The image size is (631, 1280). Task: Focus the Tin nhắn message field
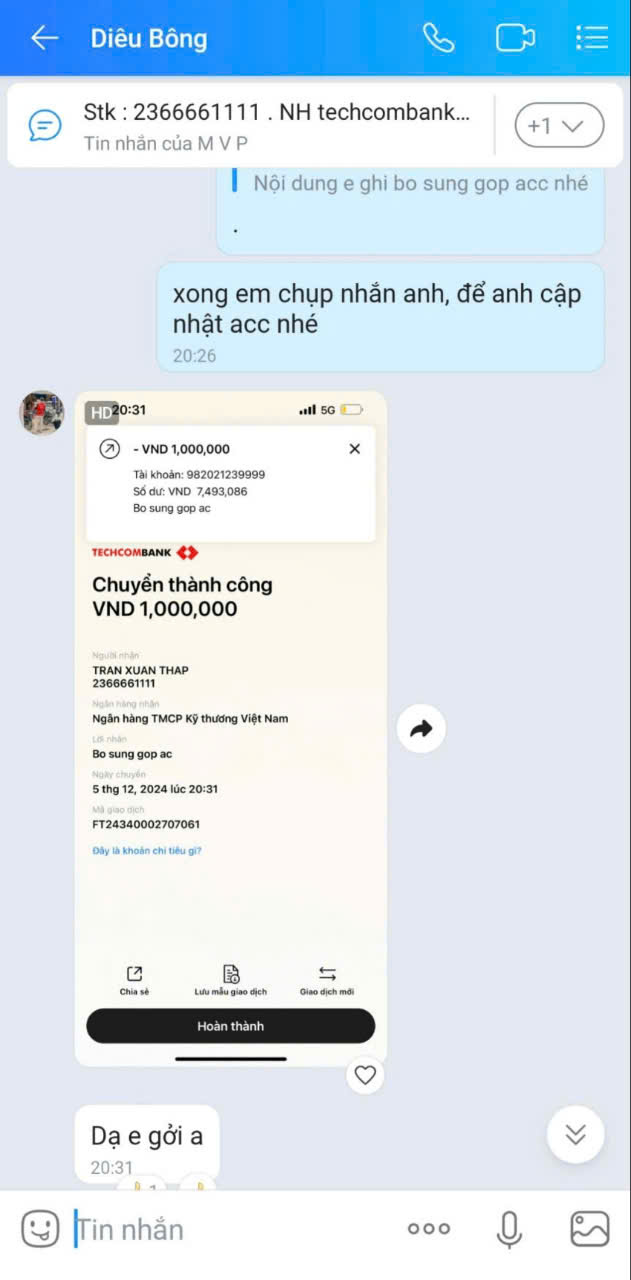(x=230, y=1229)
